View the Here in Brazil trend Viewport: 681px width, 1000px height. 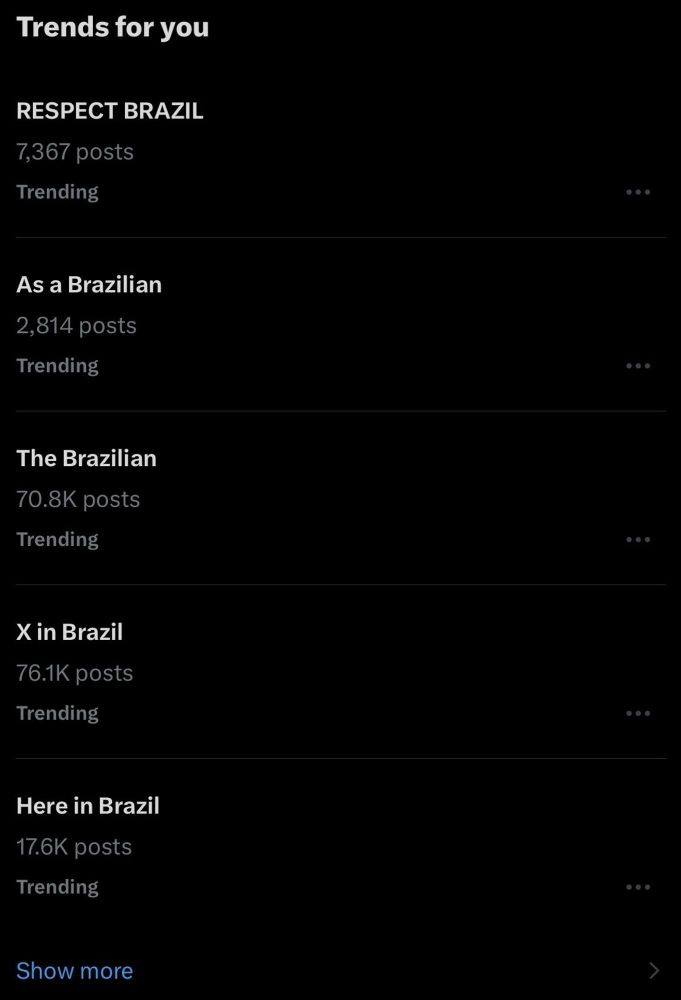click(x=88, y=806)
